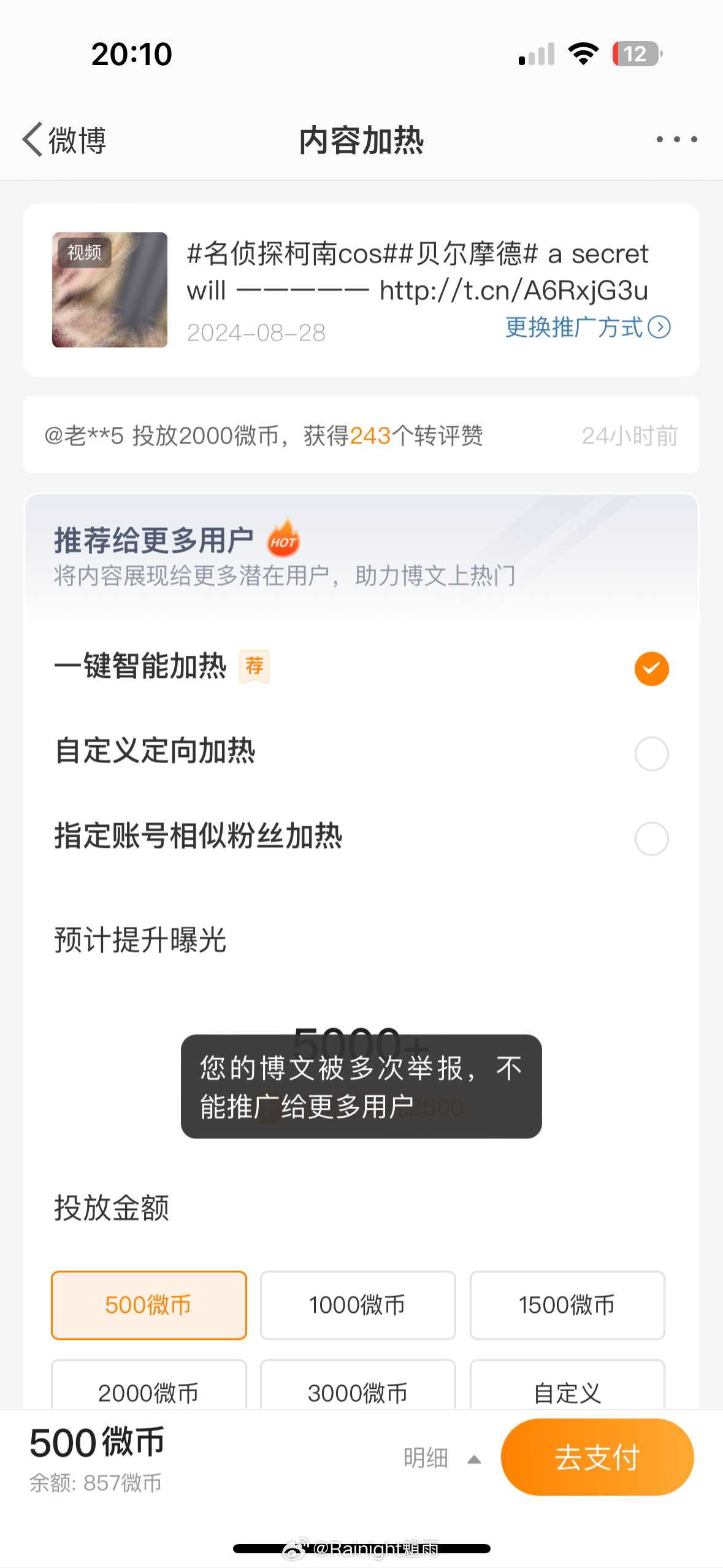Select 自定义定向加热 option
This screenshot has width=723, height=1568.
click(x=361, y=753)
